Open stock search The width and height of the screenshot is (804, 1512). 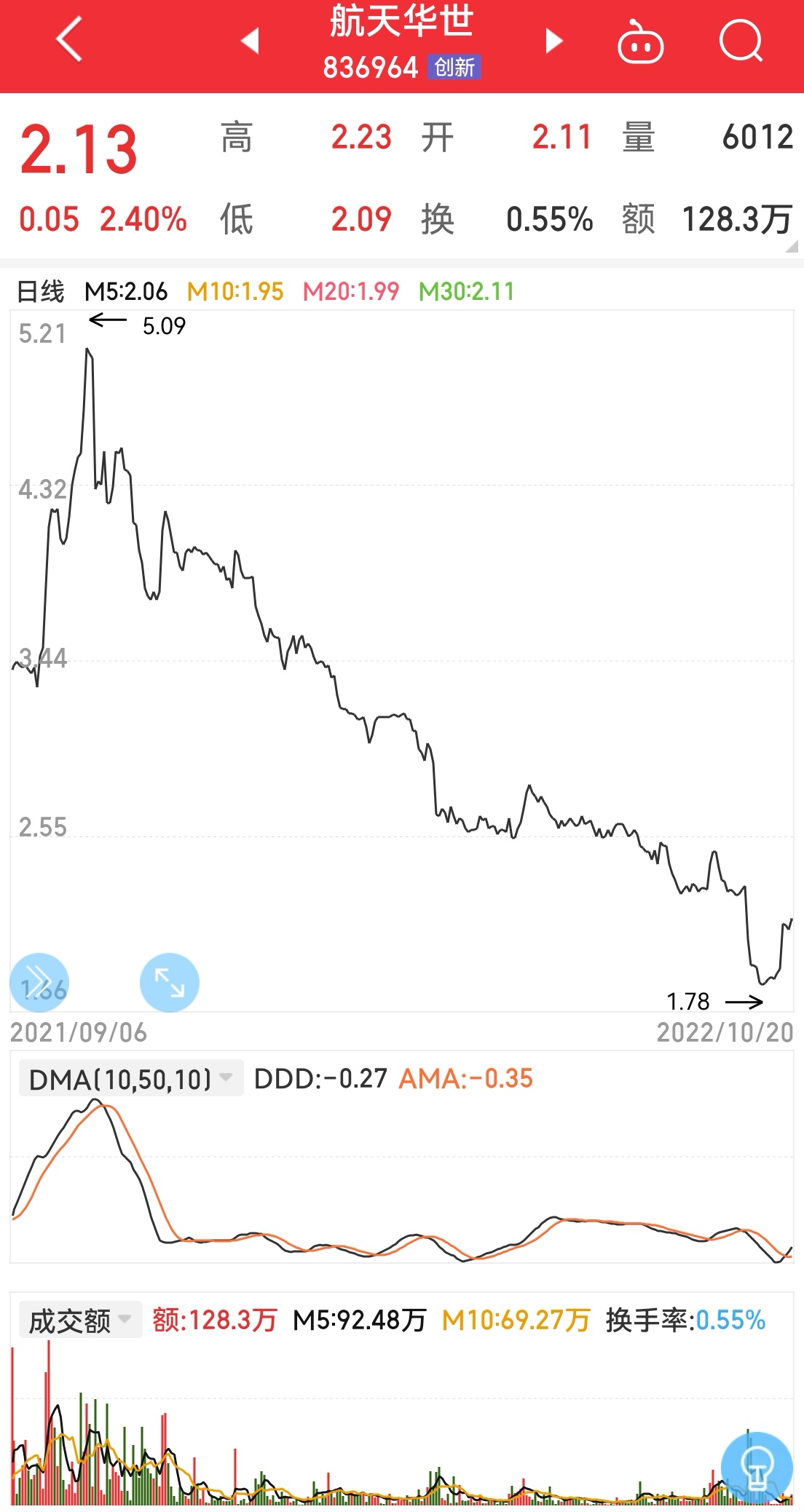coord(741,41)
